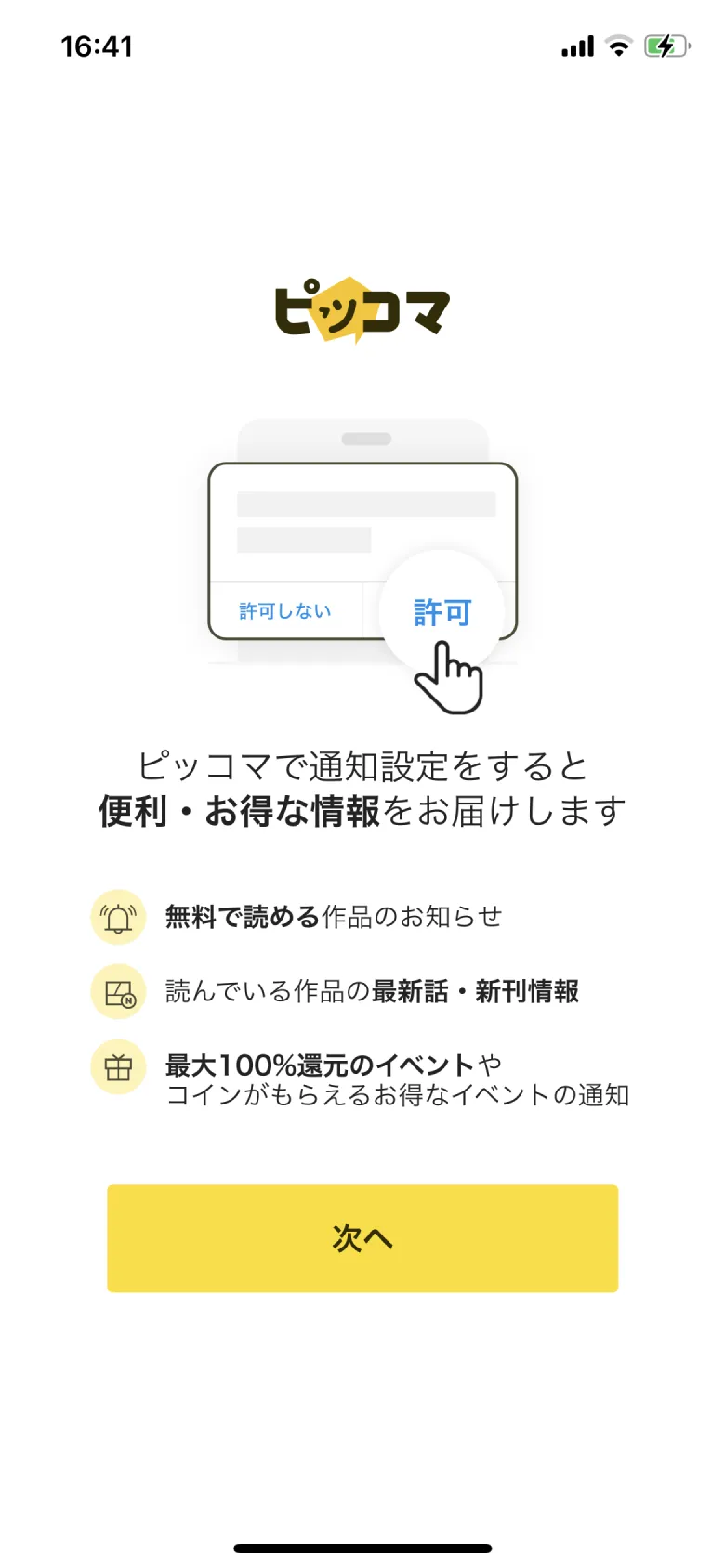Open the mock phone preview panel
Viewport: 725px width, 1568px height.
362,437
